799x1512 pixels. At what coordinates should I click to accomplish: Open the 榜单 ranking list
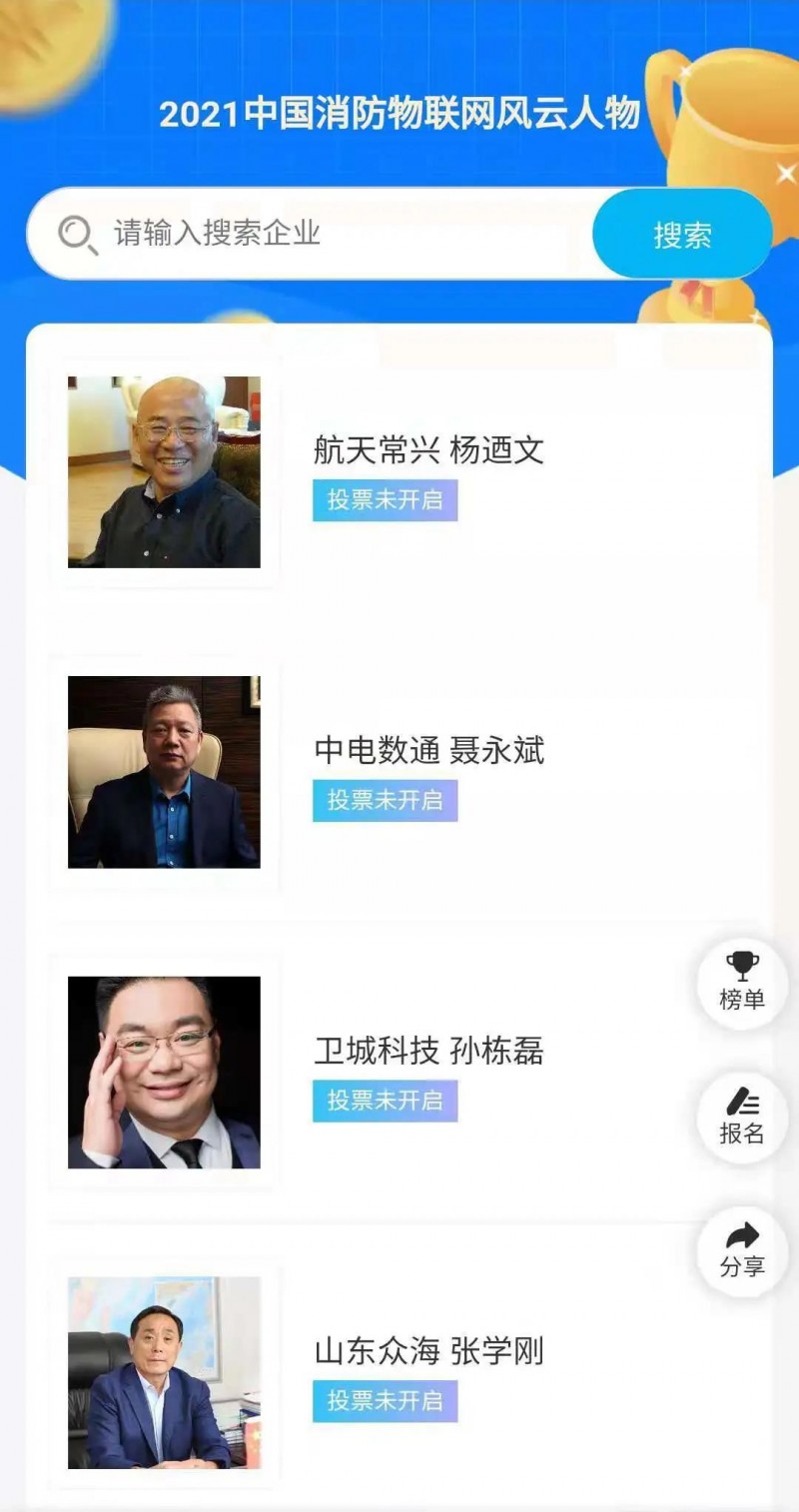point(742,983)
